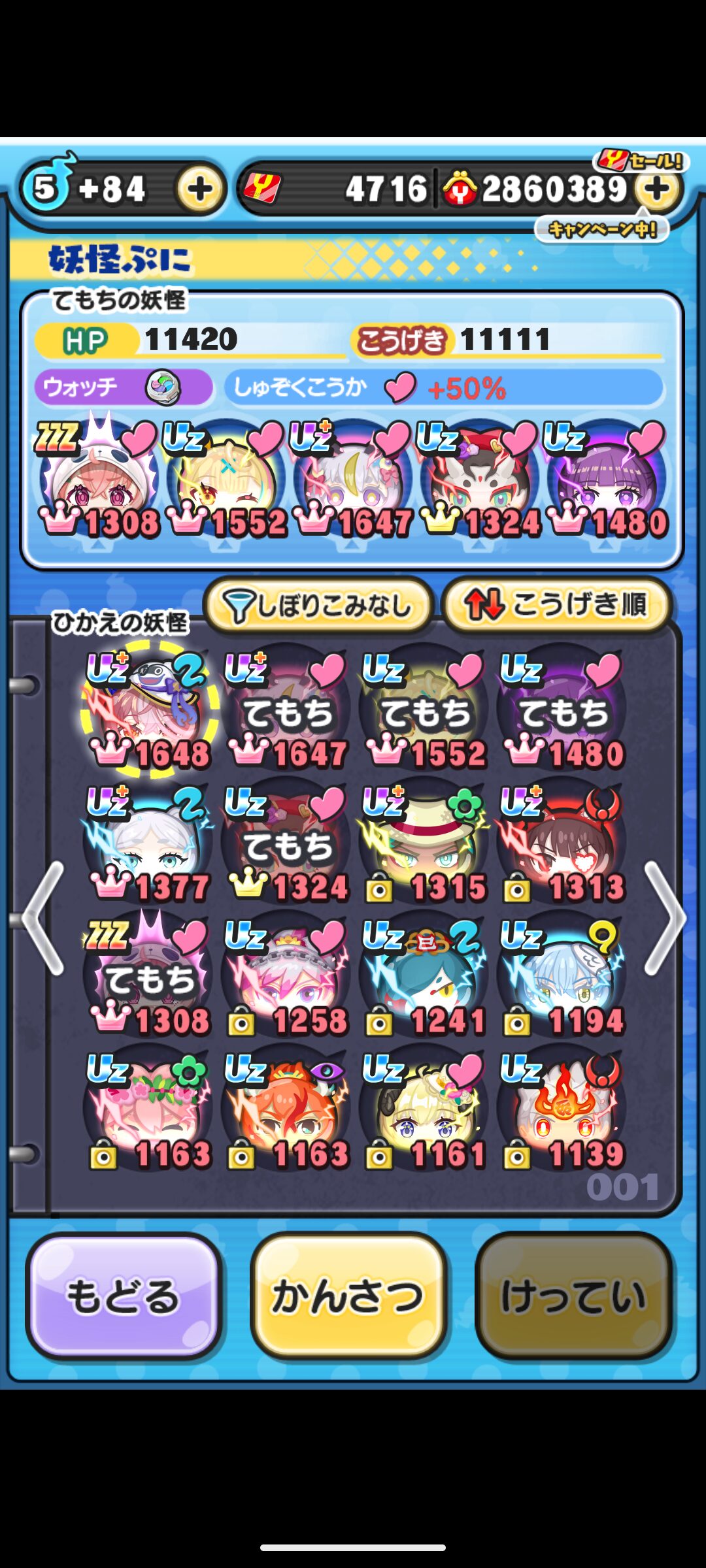The image size is (706, 1568).
Task: Change the こうげき順 sort order
Action: [557, 605]
